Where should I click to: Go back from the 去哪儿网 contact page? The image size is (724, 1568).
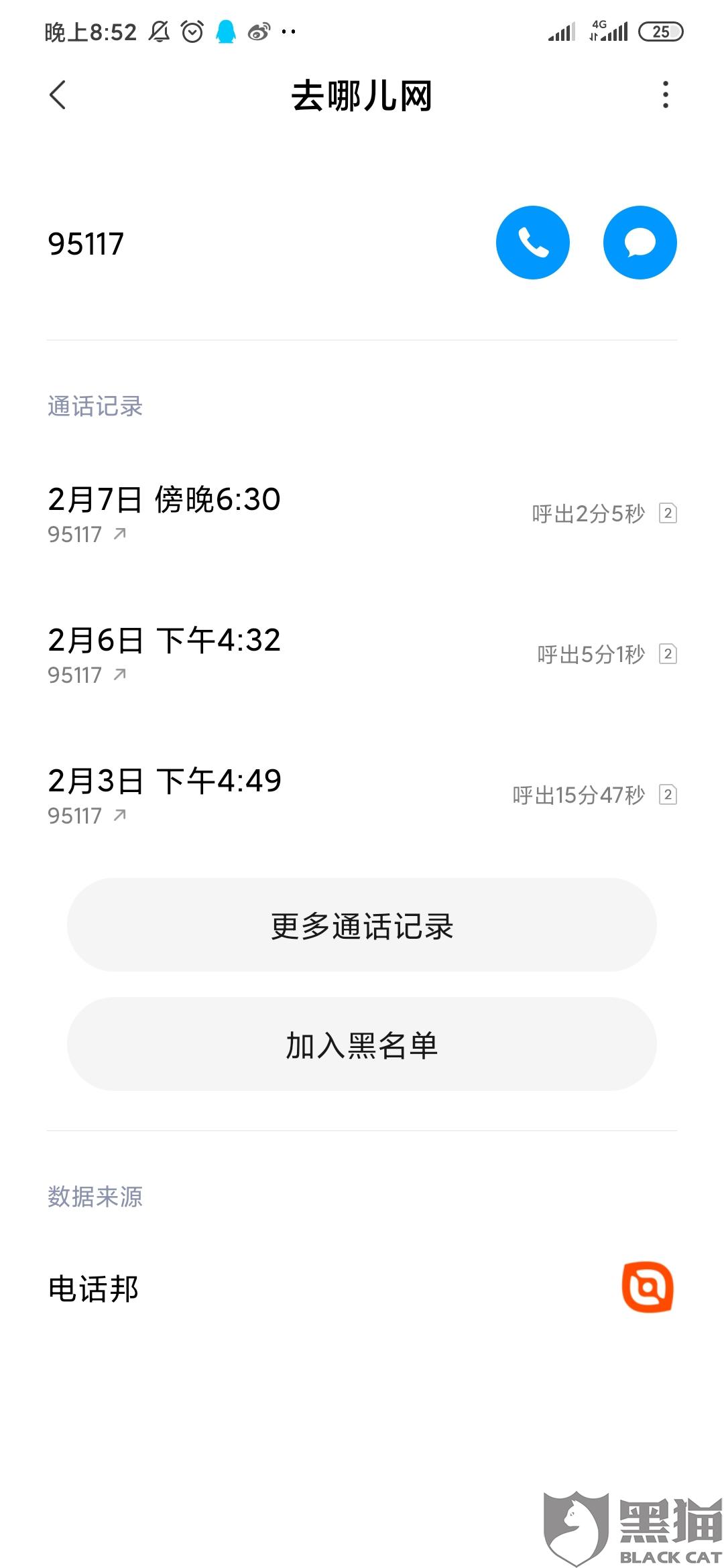[x=58, y=95]
